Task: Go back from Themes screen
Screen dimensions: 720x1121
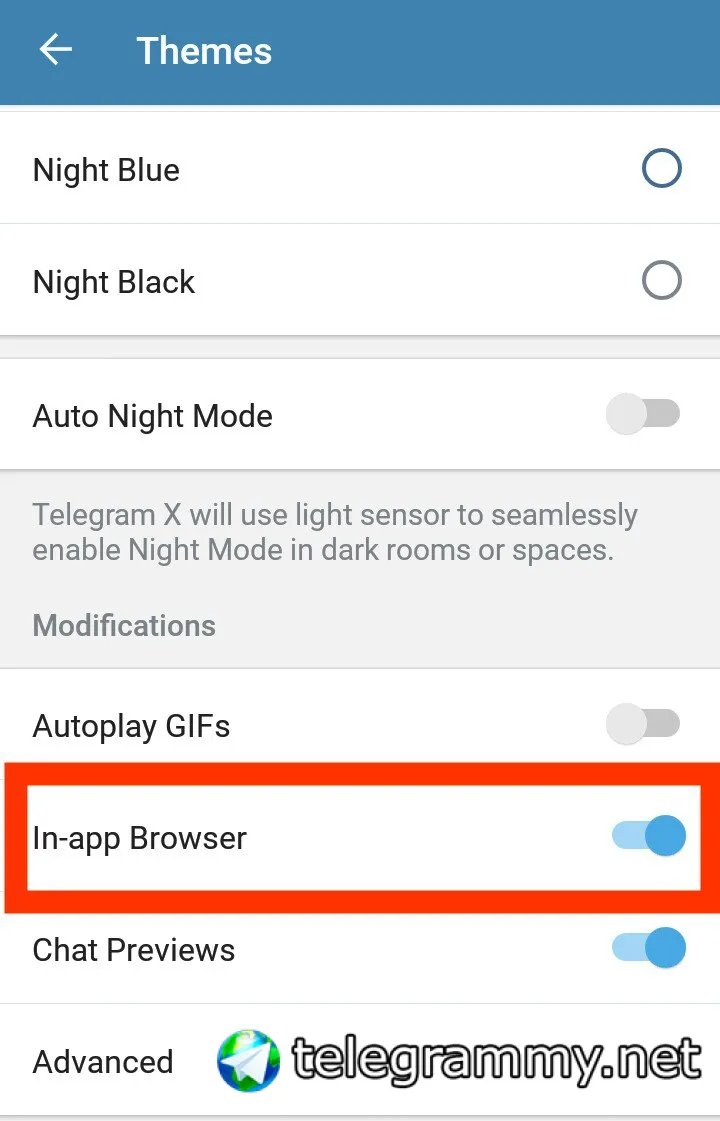Action: (x=56, y=50)
